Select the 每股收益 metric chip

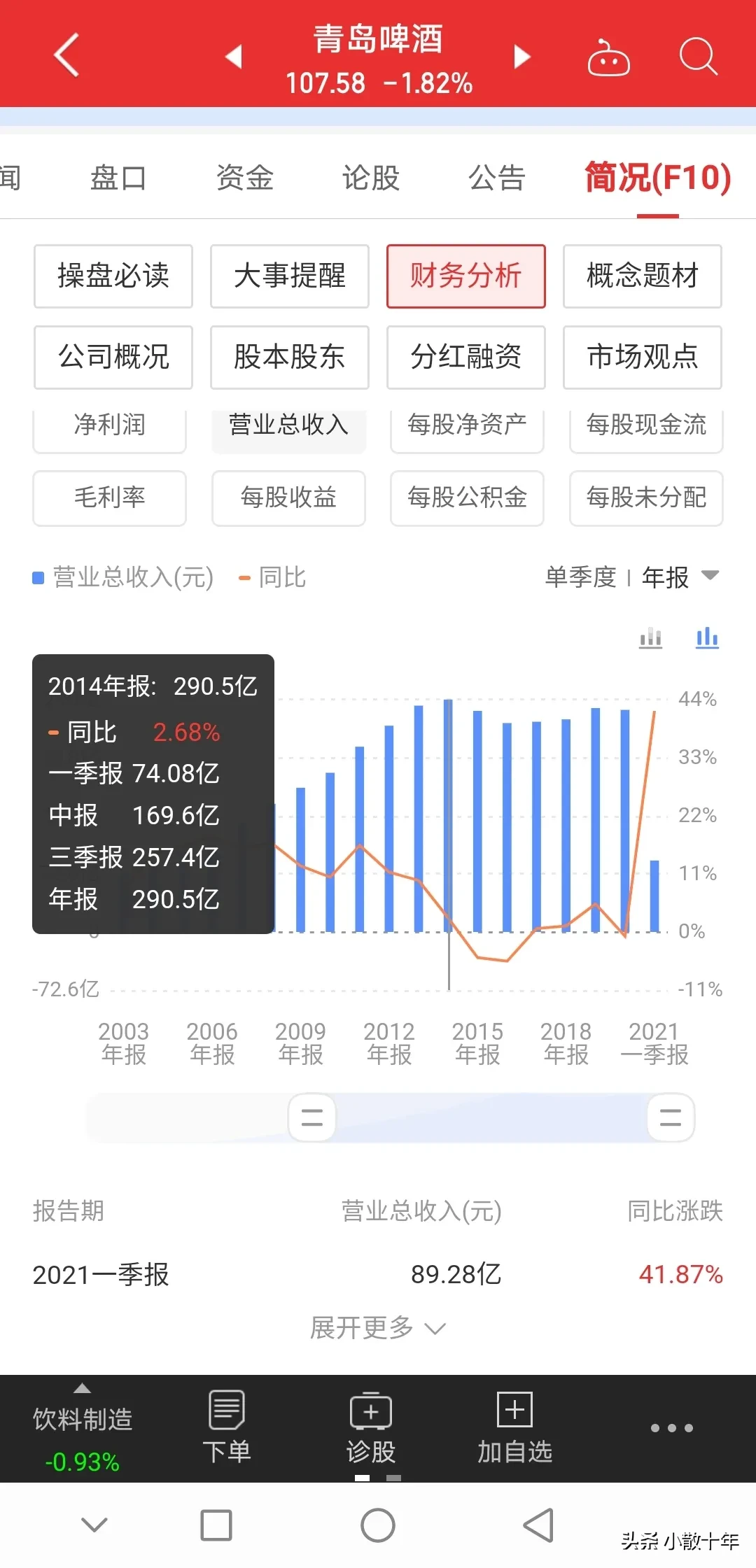pos(288,497)
